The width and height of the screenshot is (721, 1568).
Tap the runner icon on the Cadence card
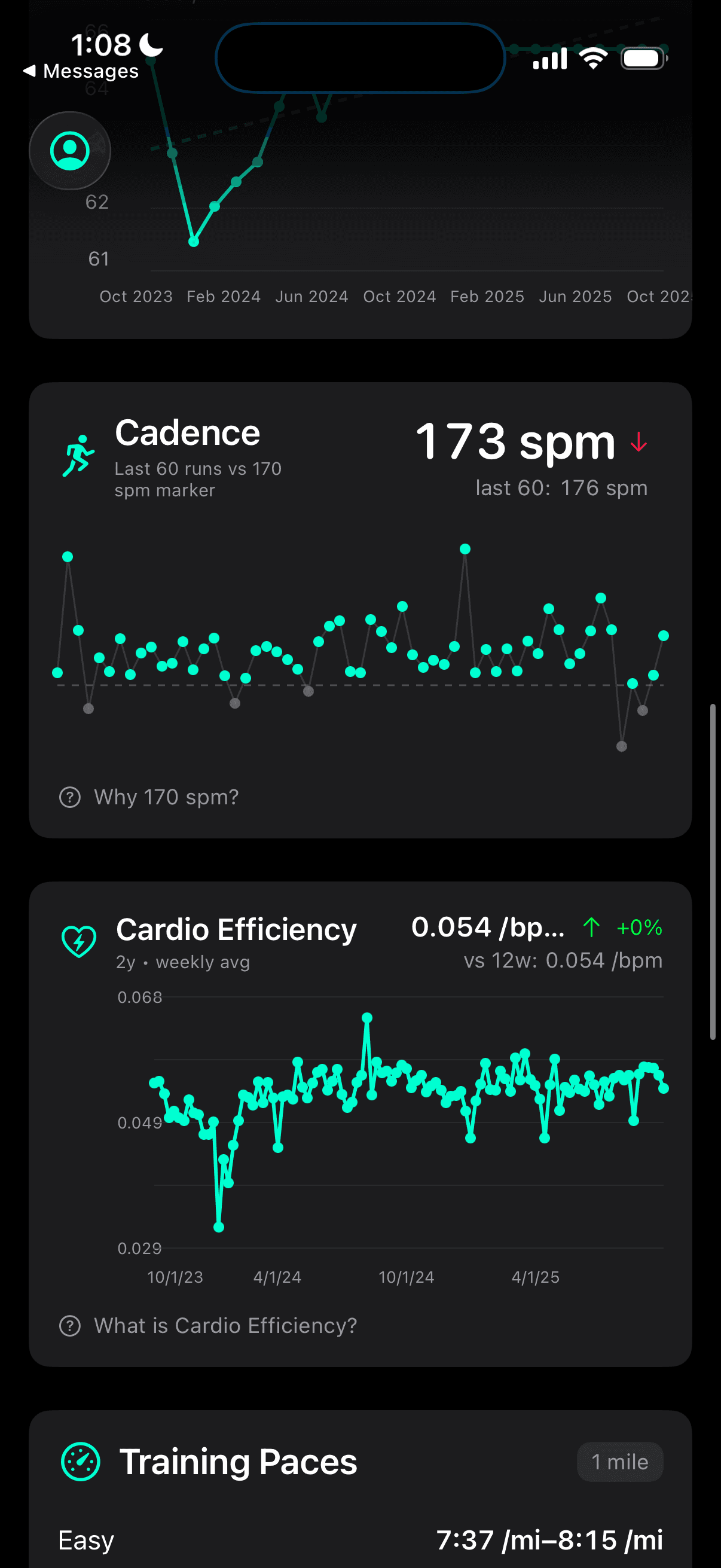tap(78, 452)
